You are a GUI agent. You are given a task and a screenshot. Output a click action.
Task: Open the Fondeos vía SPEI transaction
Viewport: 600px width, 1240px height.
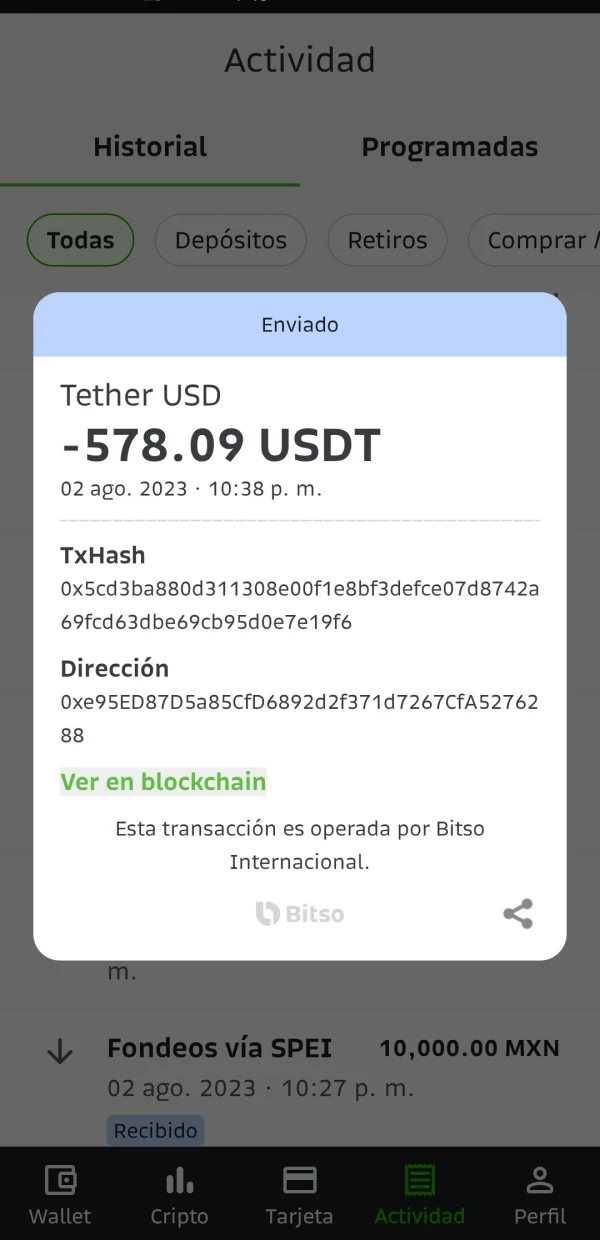300,1083
